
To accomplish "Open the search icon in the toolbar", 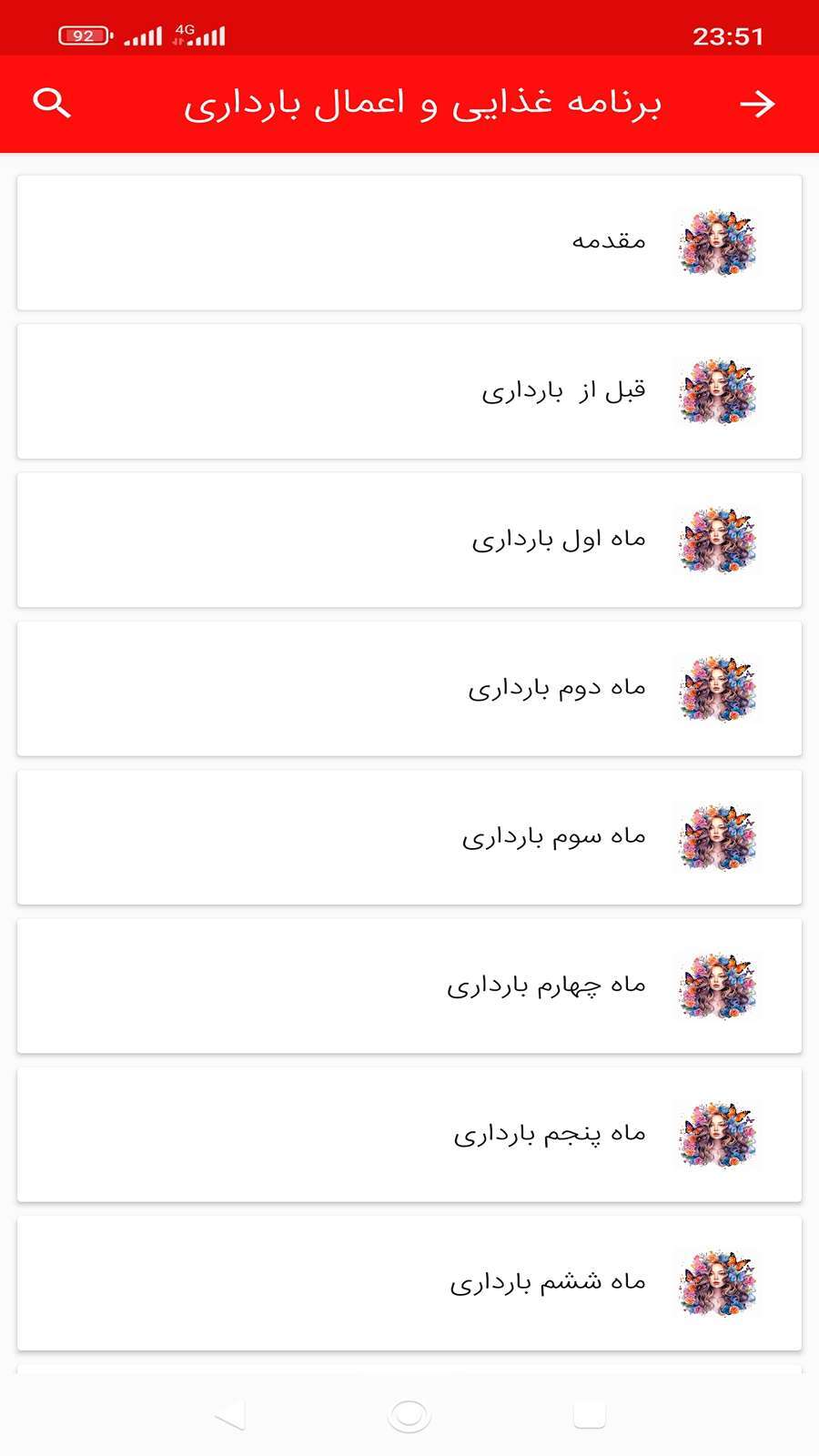I will [x=53, y=103].
